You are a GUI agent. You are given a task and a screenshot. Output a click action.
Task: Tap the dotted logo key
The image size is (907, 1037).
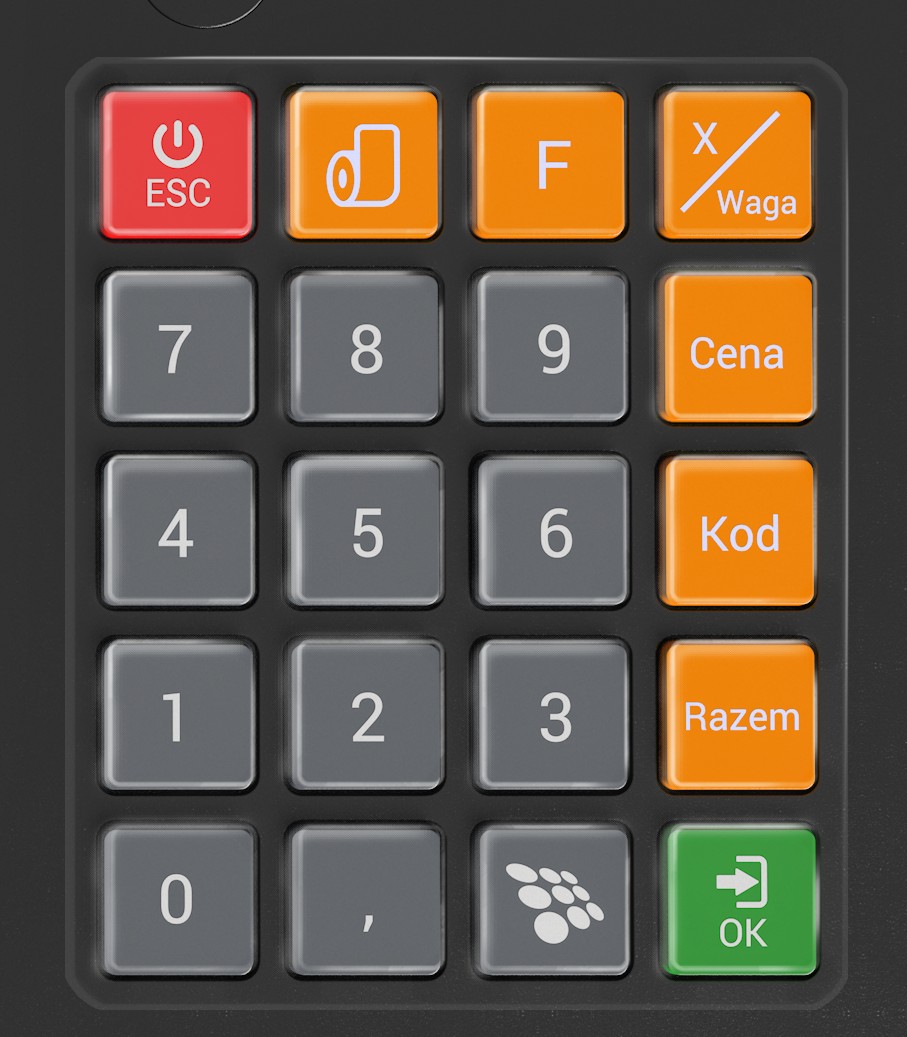[x=553, y=899]
